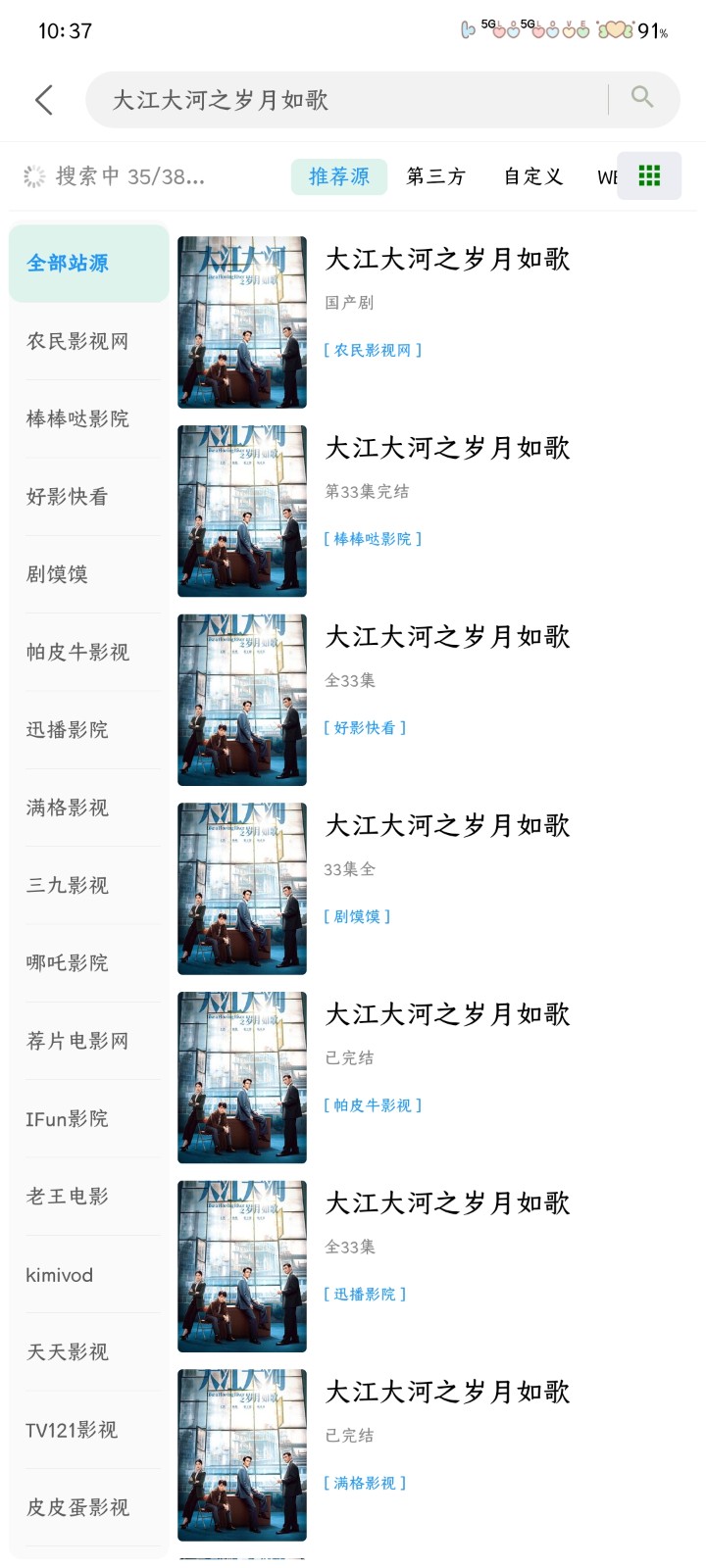
Task: Filter by 农民影视网 in the sidebar
Action: point(88,341)
